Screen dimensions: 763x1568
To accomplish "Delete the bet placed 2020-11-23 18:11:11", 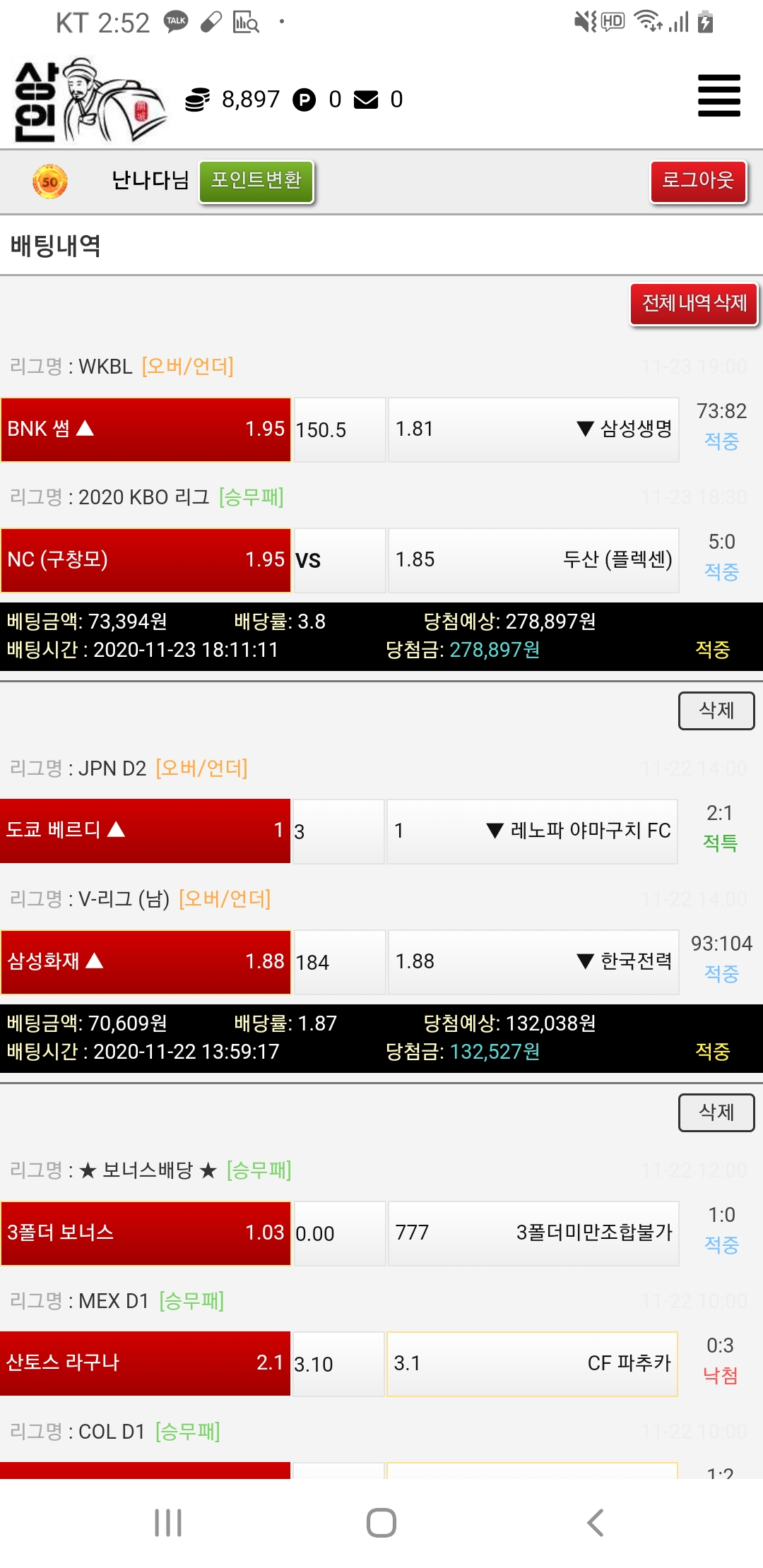I will (x=716, y=710).
